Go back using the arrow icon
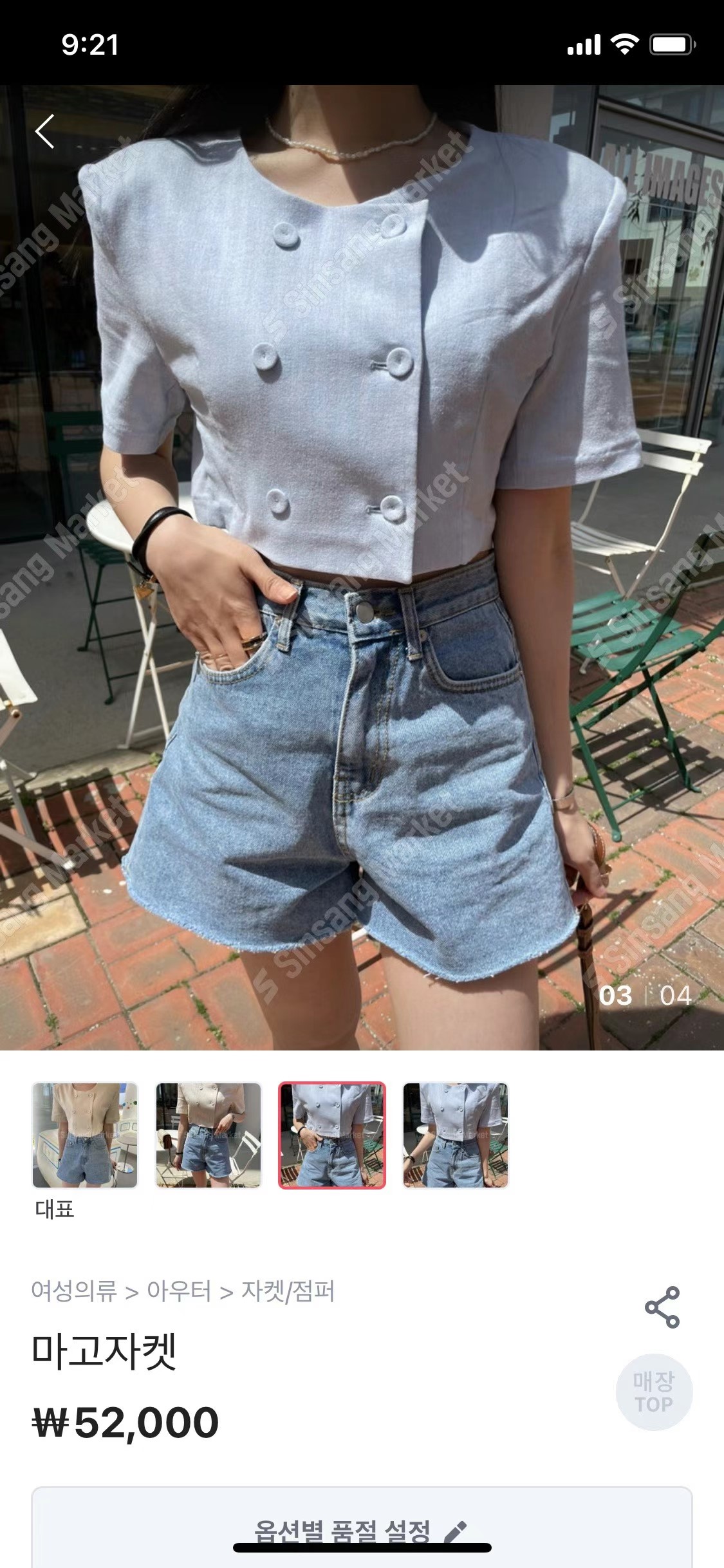Image resolution: width=724 pixels, height=1568 pixels. tap(45, 132)
